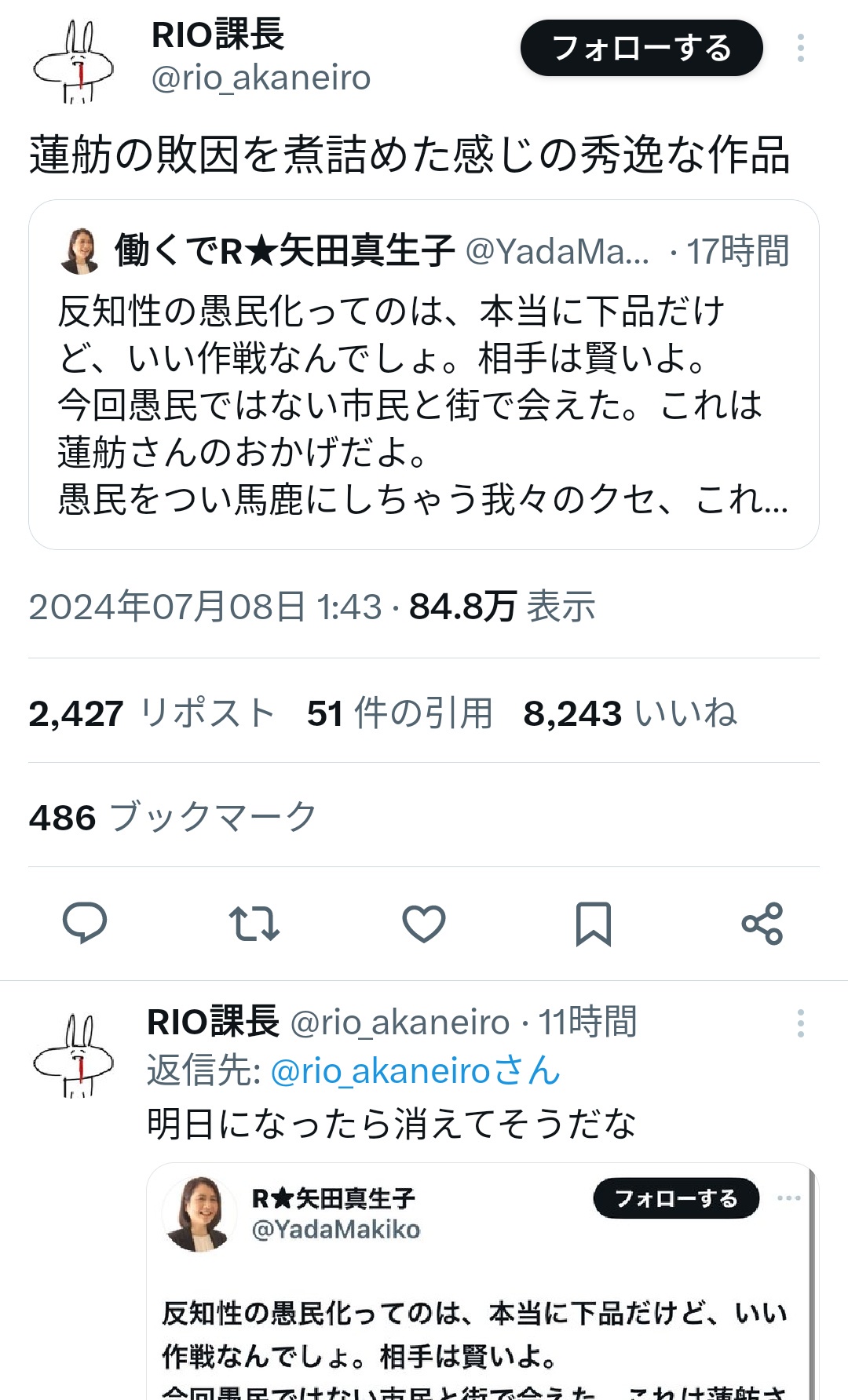
Task: Open the screenshot image of R★矢田真生子's post
Action: click(481, 1287)
